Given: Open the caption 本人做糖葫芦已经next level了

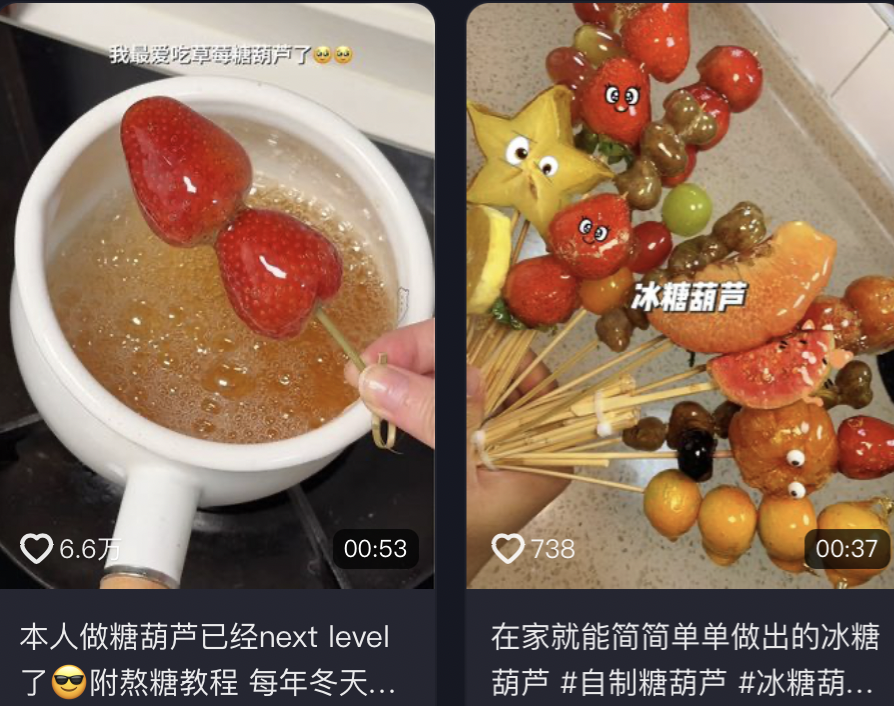Looking at the screenshot, I should coord(210,659).
